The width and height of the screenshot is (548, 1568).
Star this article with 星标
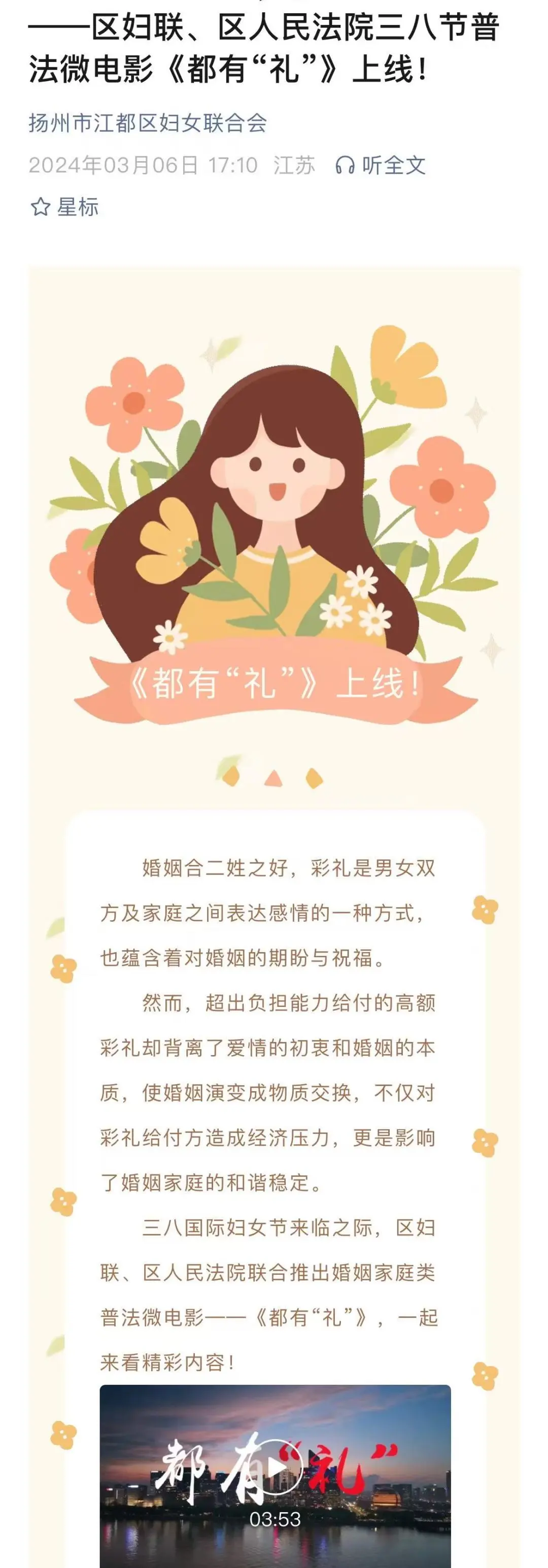[x=64, y=207]
